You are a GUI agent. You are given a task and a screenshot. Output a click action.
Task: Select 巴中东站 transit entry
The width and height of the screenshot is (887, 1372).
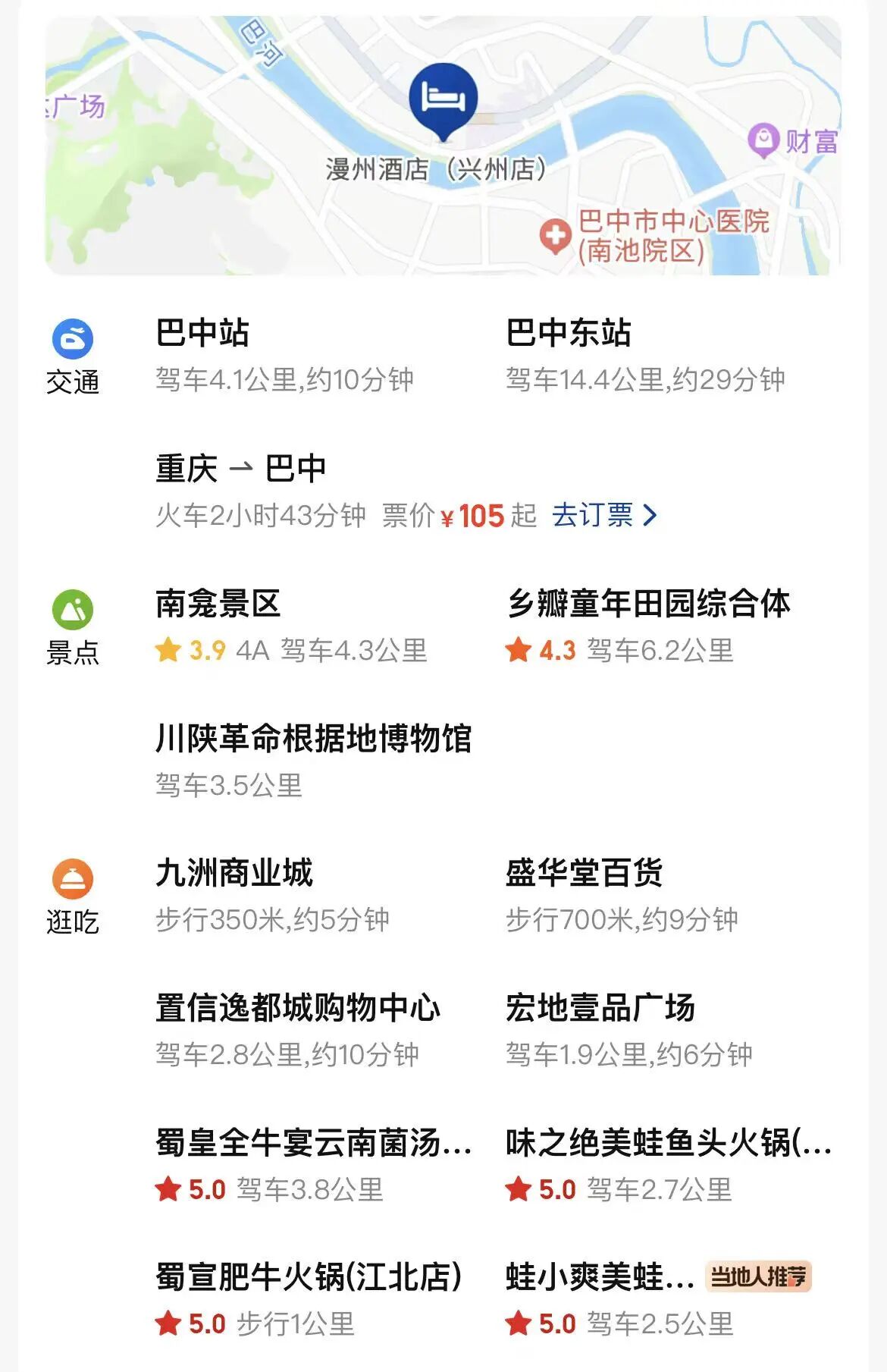click(569, 333)
